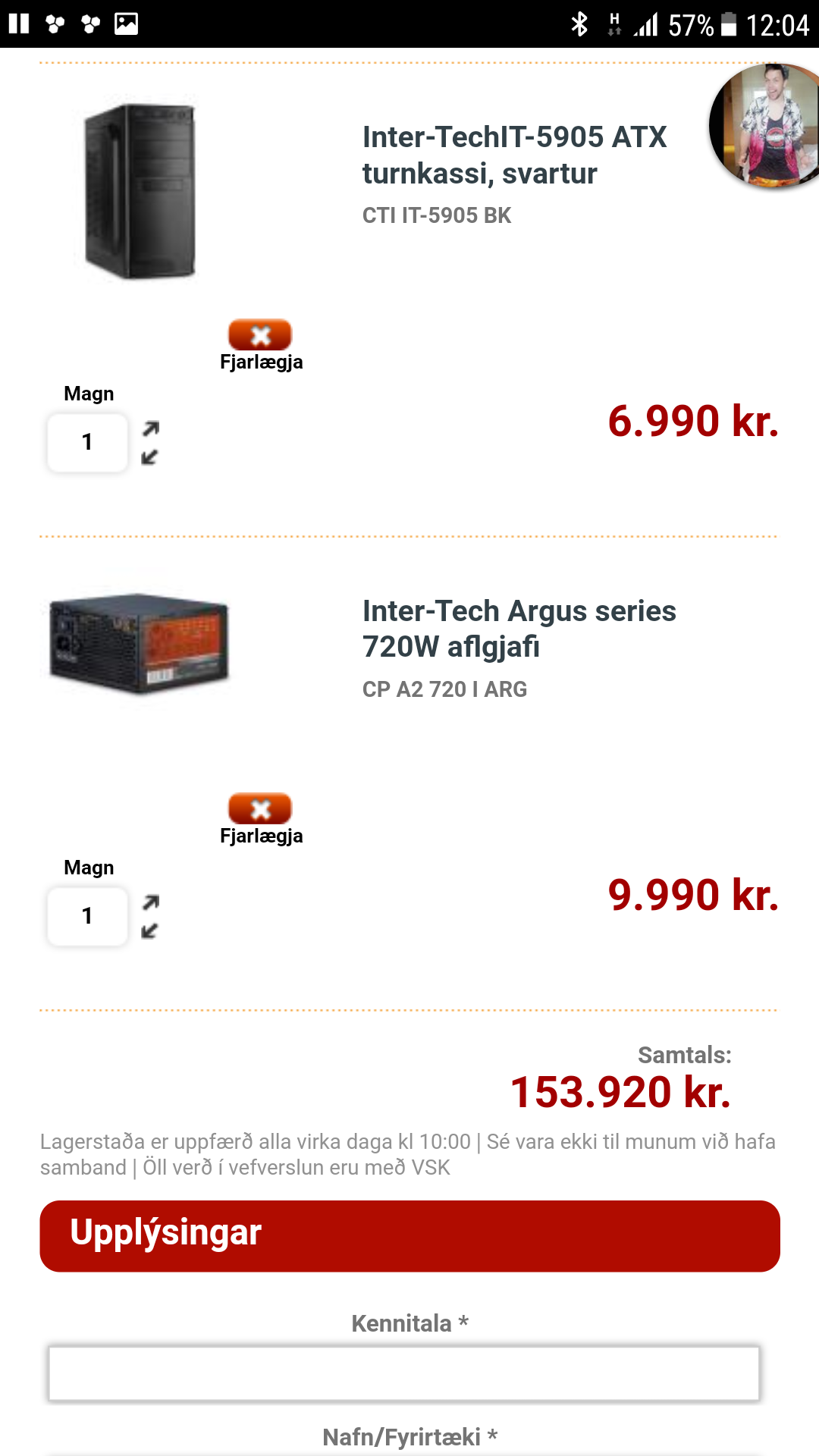Tap the increase arrow next to the aflgjafi quantity
This screenshot has height=1456, width=819.
pos(151,902)
